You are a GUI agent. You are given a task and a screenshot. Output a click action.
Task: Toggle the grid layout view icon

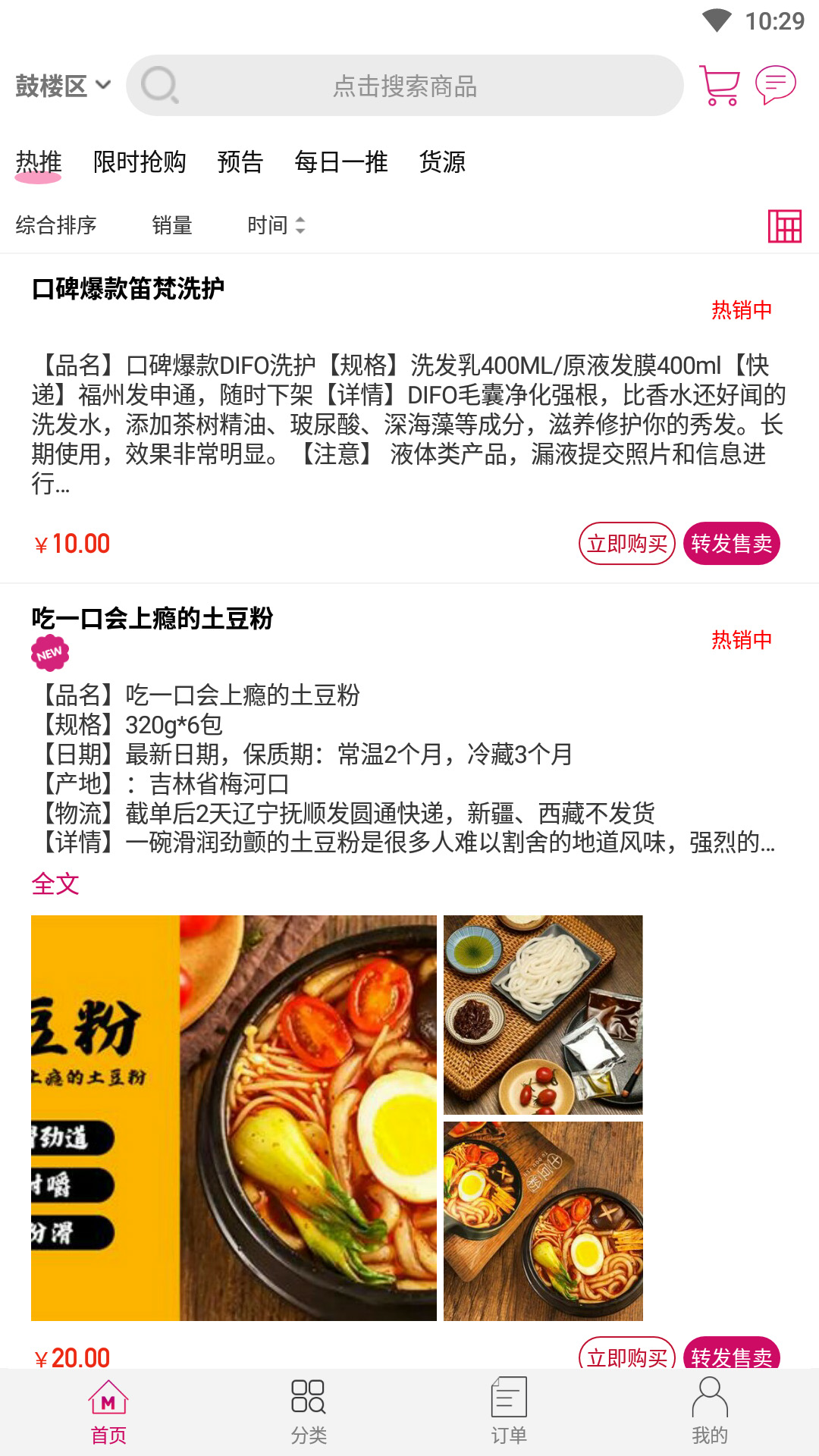pos(784,226)
